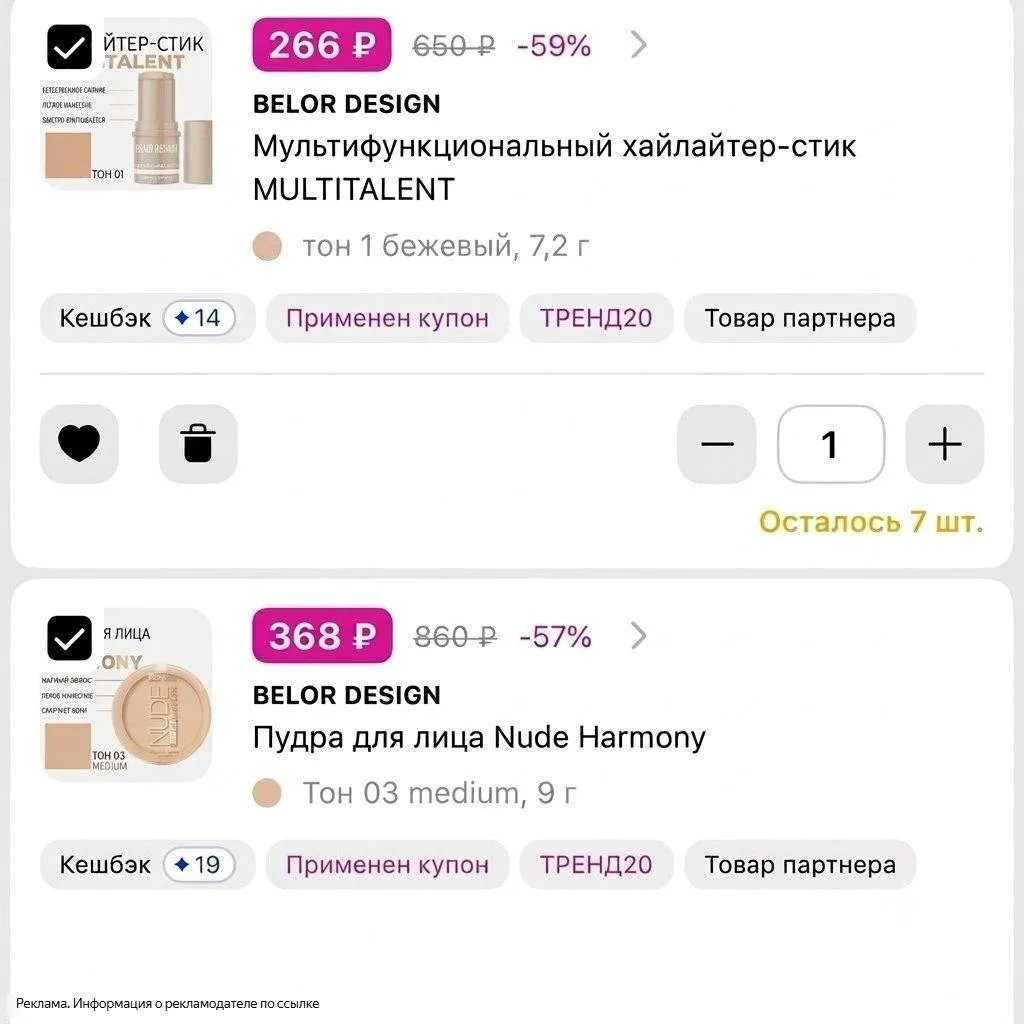Uncheck the MULTITALENT highlighter stick item
This screenshot has height=1024, width=1024.
pos(69,47)
